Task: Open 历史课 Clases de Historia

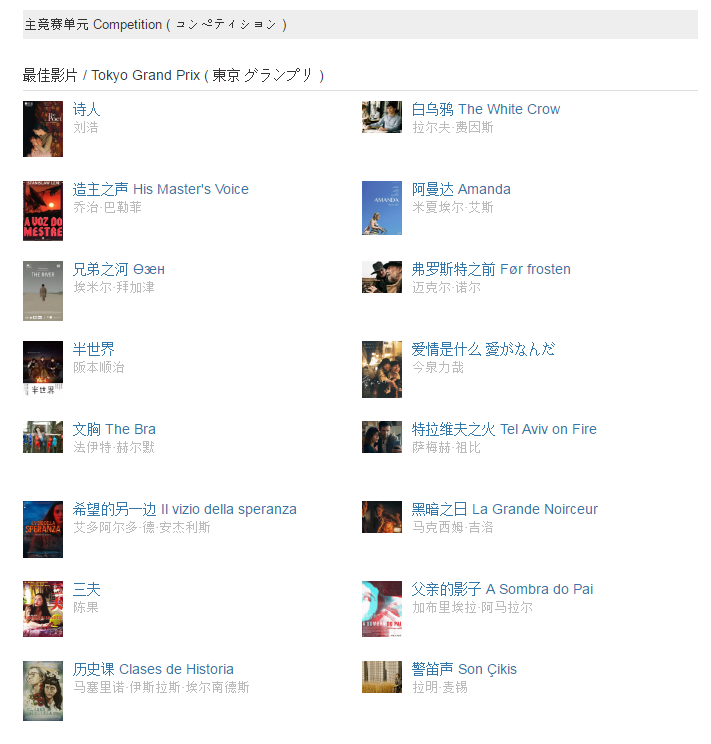Action: (x=153, y=669)
